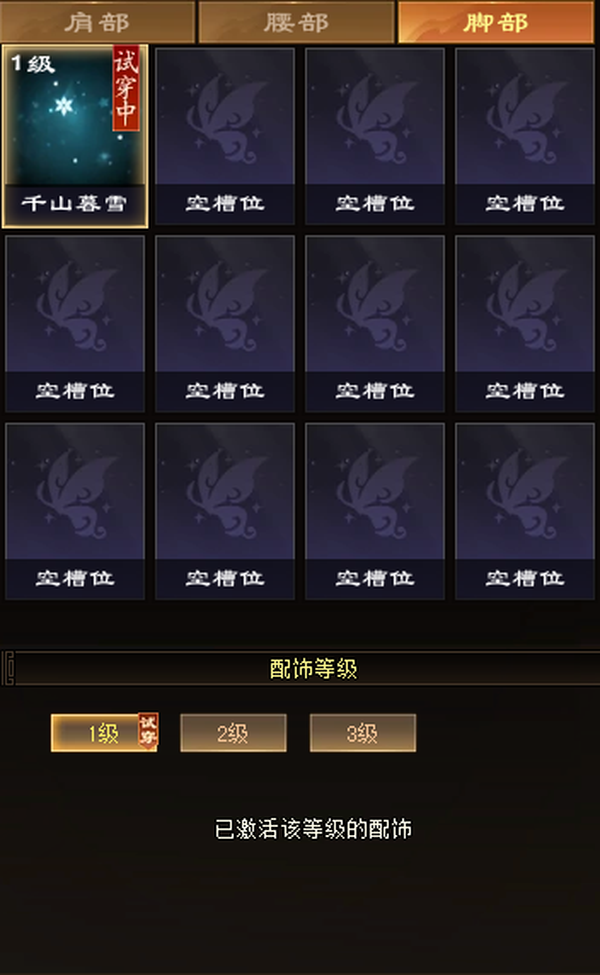Select the 脚部 tab

click(496, 22)
